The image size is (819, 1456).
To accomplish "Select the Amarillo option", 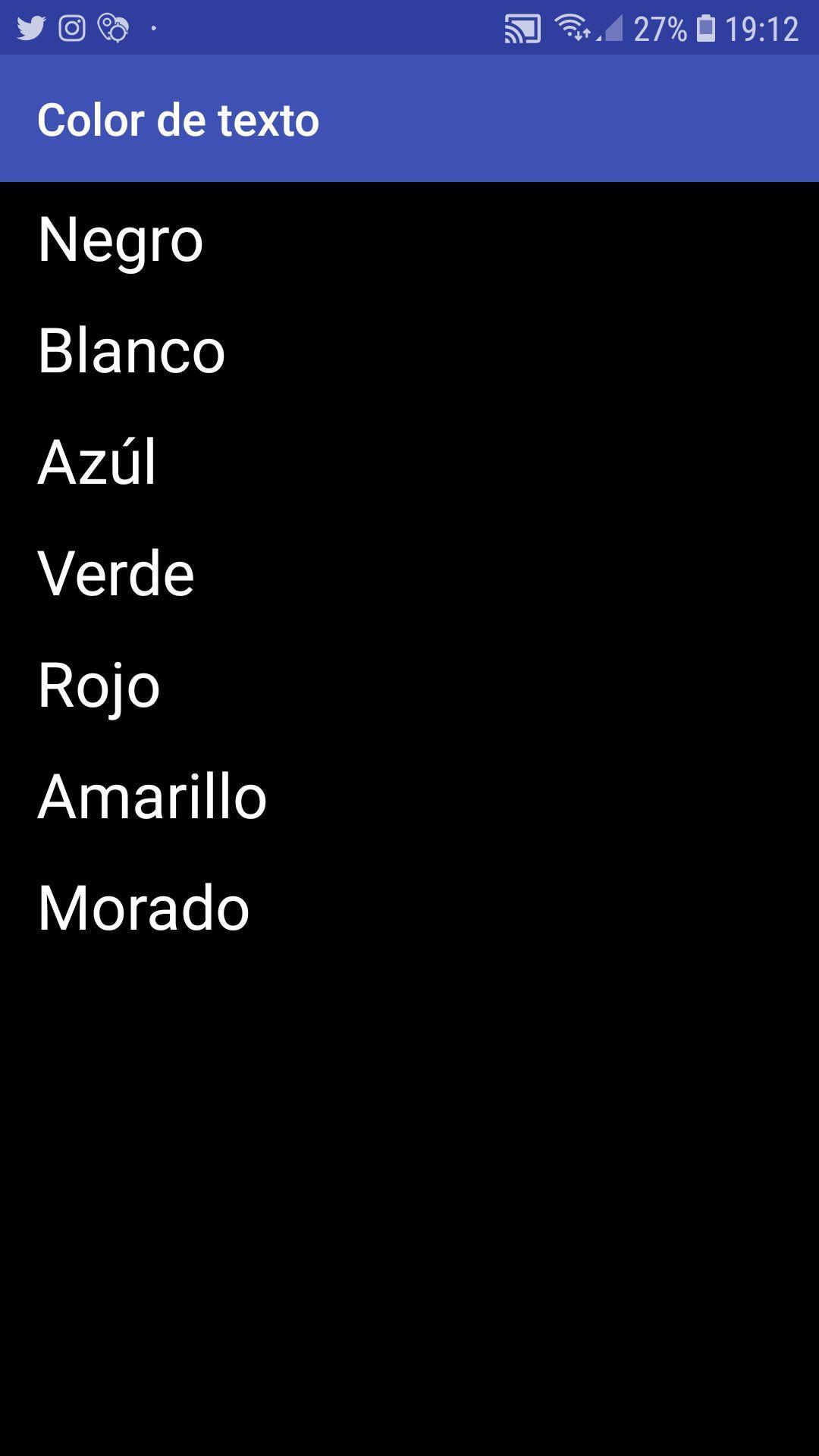I will coord(152,795).
